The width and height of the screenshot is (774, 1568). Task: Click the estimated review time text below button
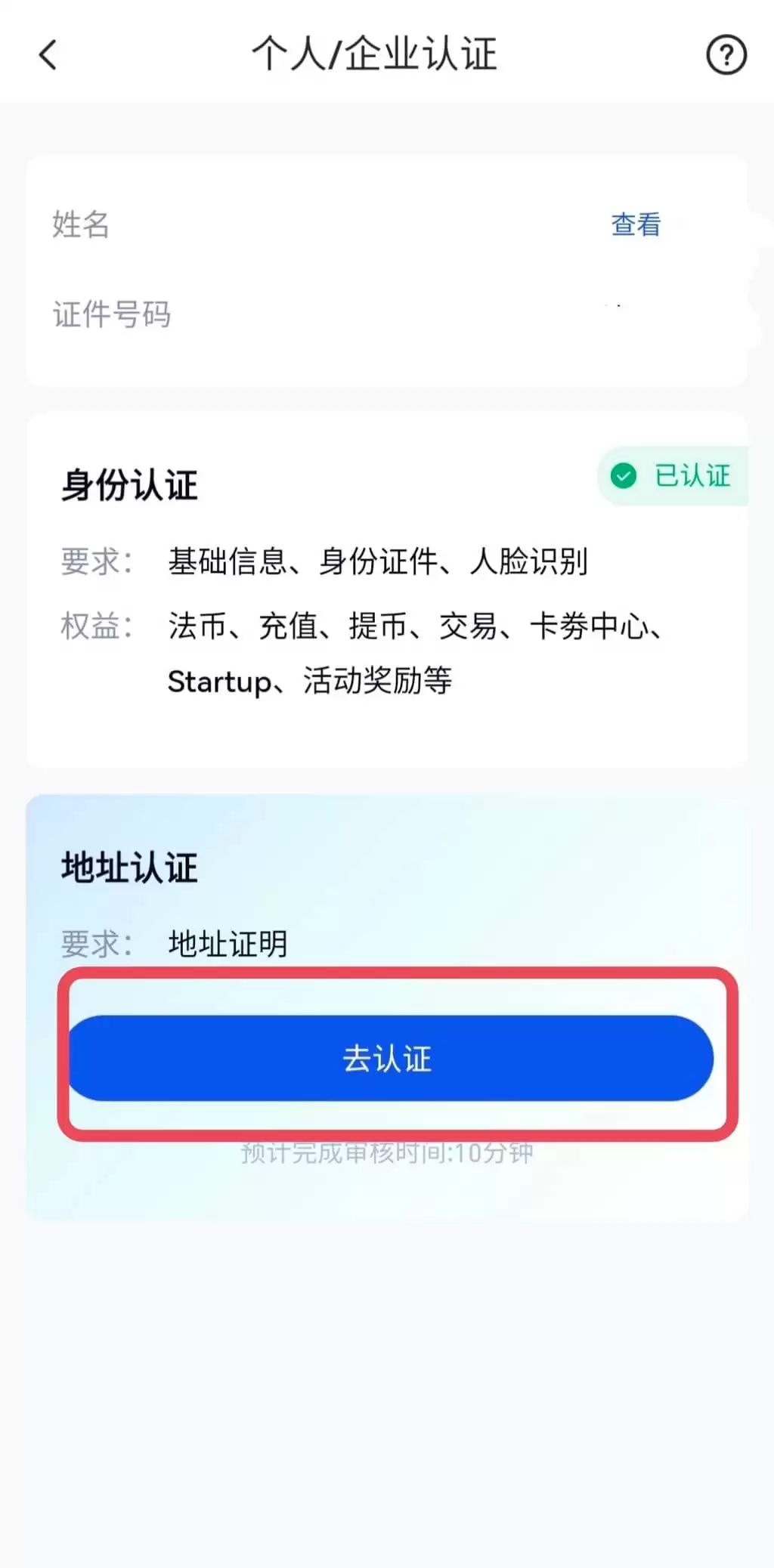click(387, 1152)
